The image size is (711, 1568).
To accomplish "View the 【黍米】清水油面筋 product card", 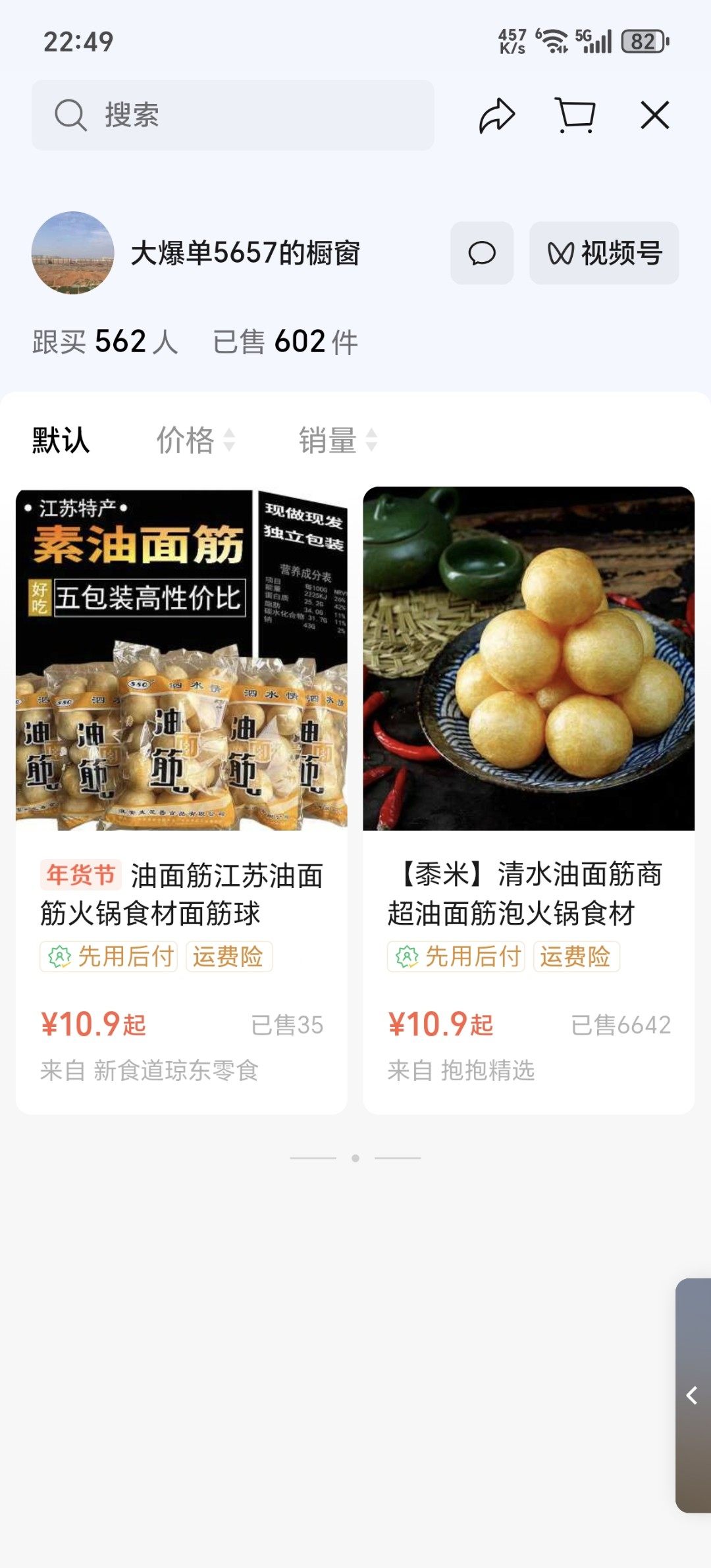I will tap(529, 800).
